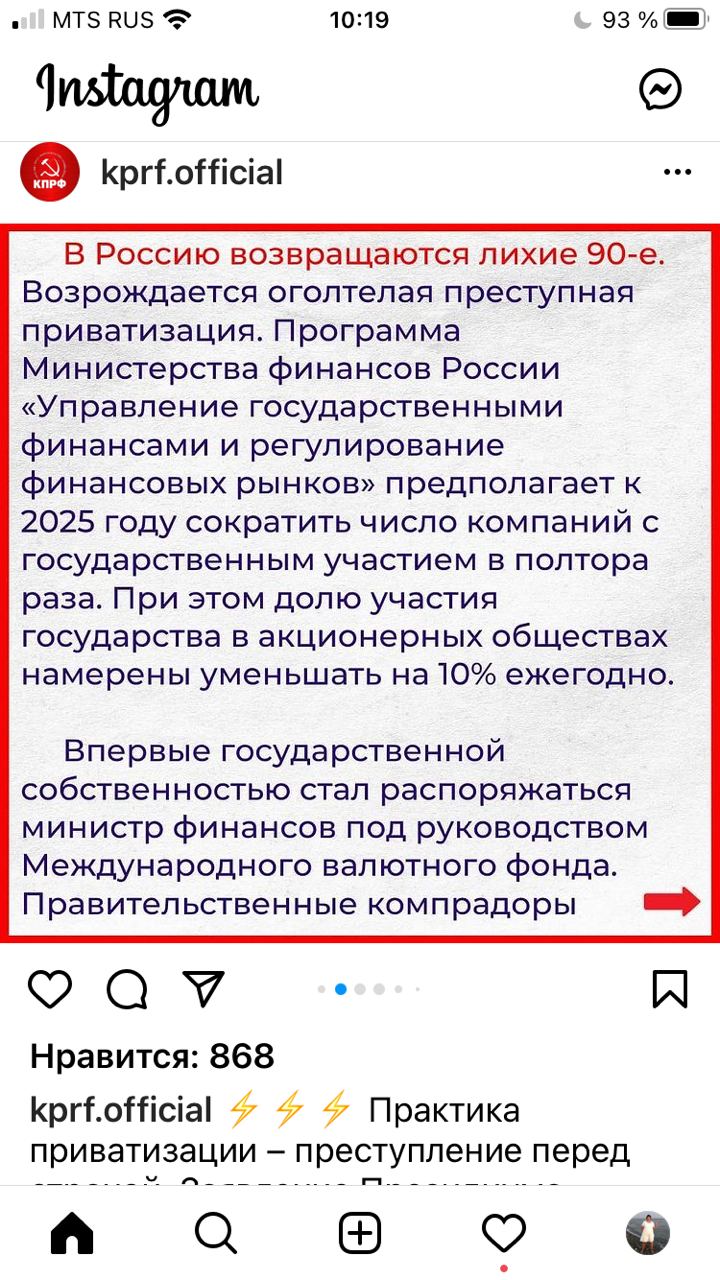Open the Activity heart tab
The image size is (720, 1280).
pyautogui.click(x=504, y=1233)
